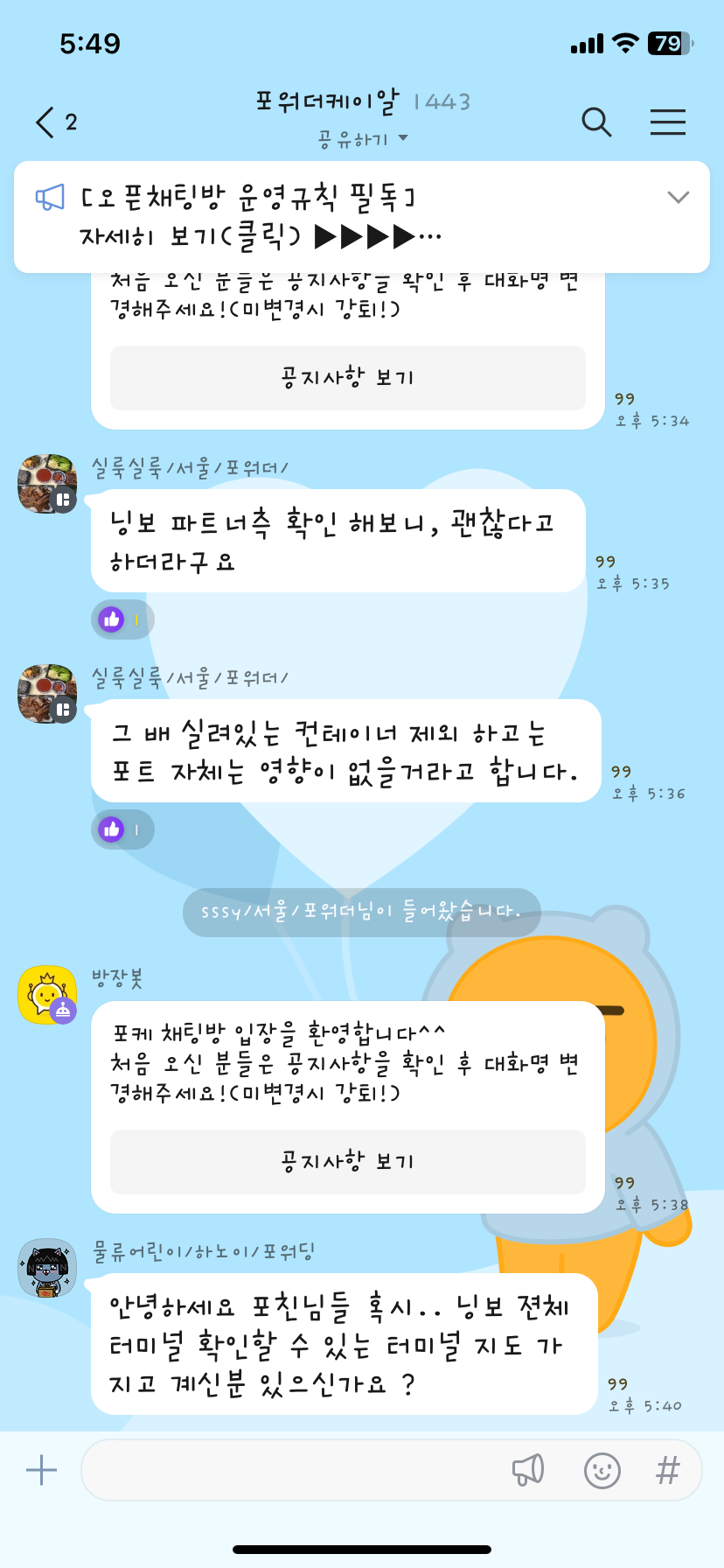This screenshot has height=1568, width=724.
Task: Like the 닝보 파트너측 확인 message reaction
Action: click(122, 619)
